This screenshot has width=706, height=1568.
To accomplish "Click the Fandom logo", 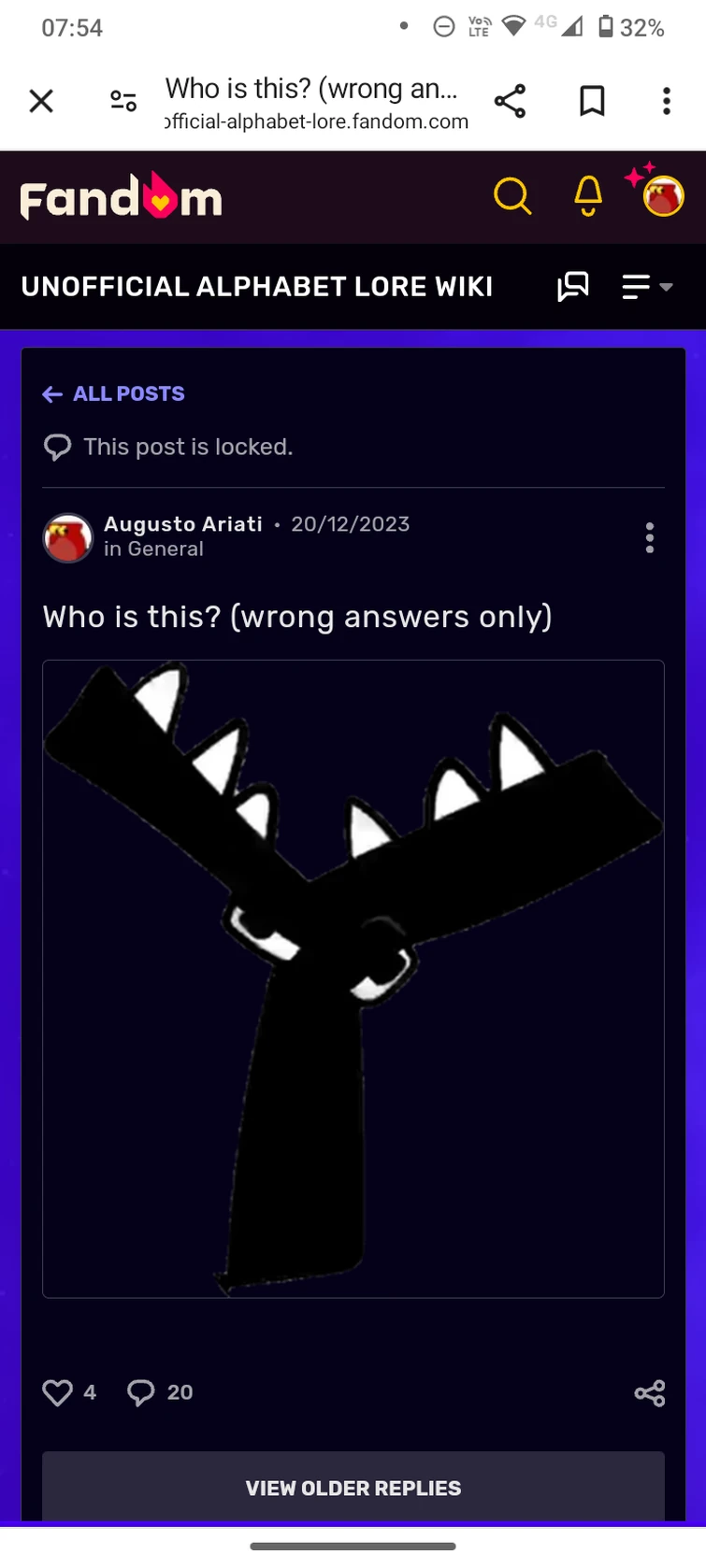I will [120, 196].
